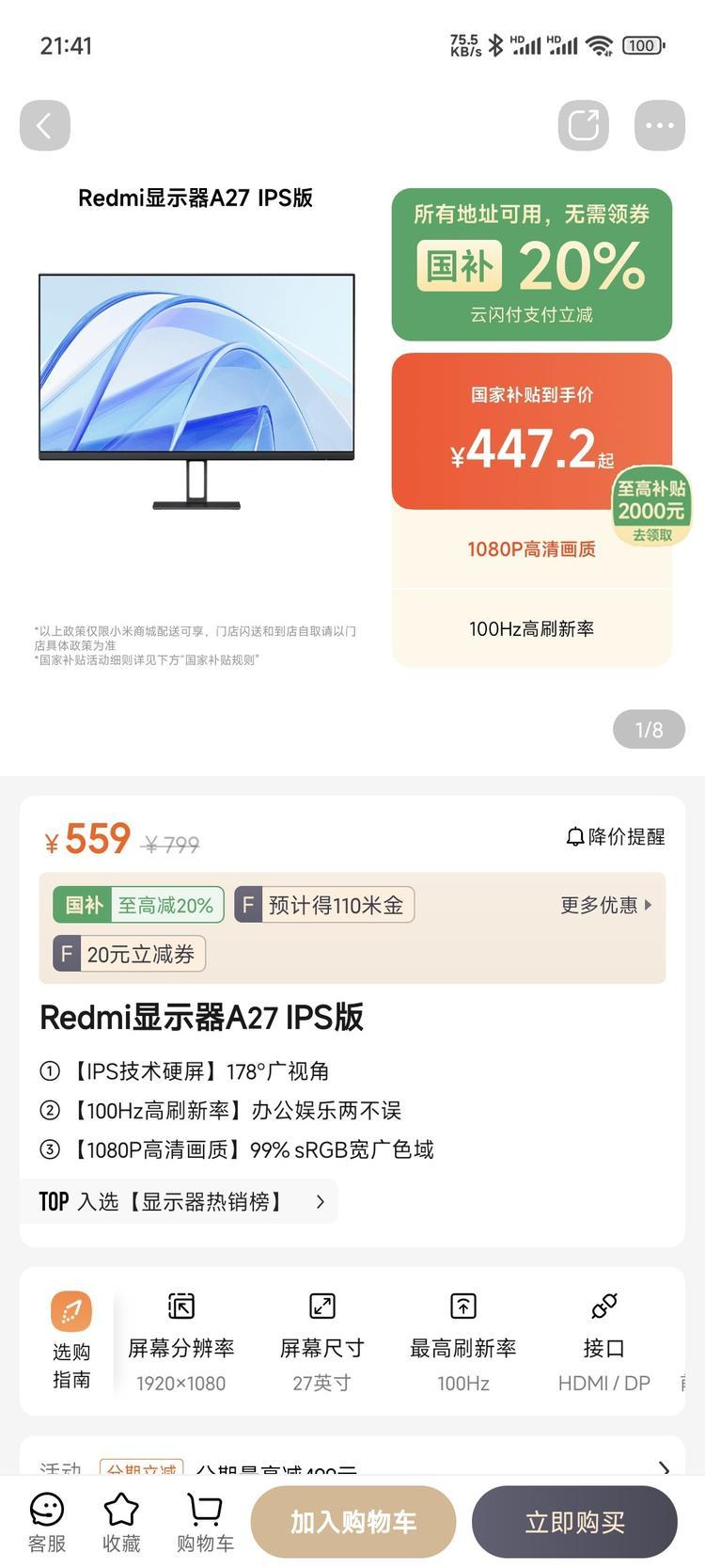This screenshot has width=705, height=1568.
Task: Share this Redmi monitor page
Action: pos(583,125)
